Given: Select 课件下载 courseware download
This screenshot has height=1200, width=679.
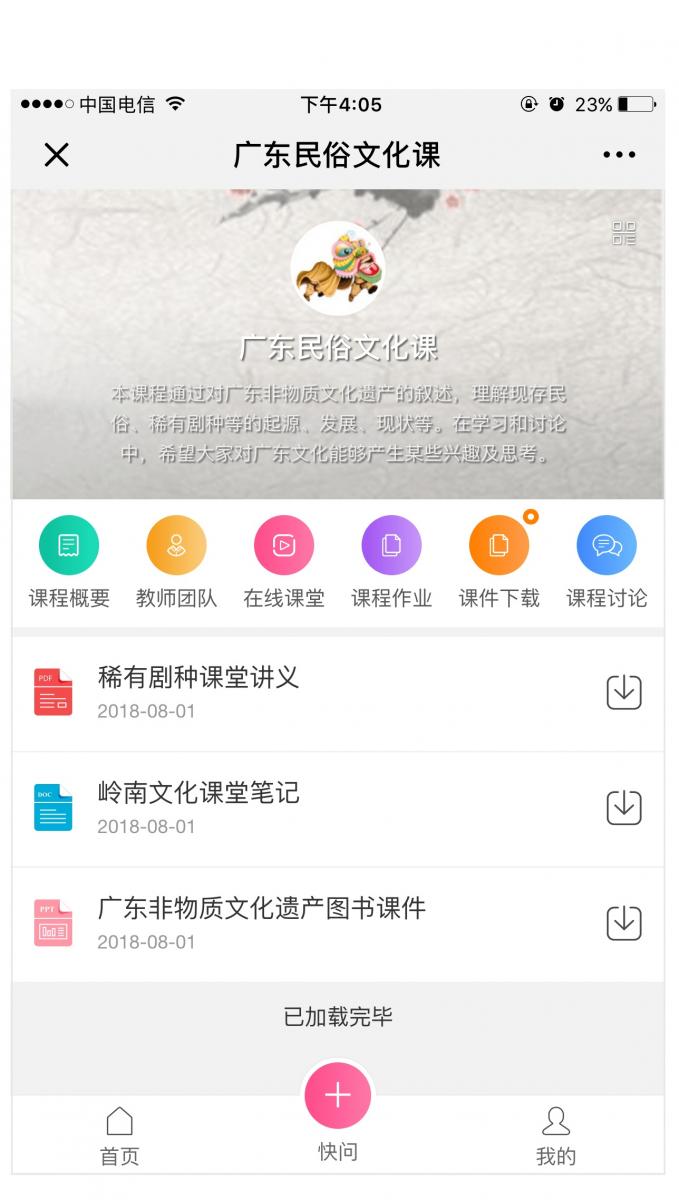Looking at the screenshot, I should point(499,562).
